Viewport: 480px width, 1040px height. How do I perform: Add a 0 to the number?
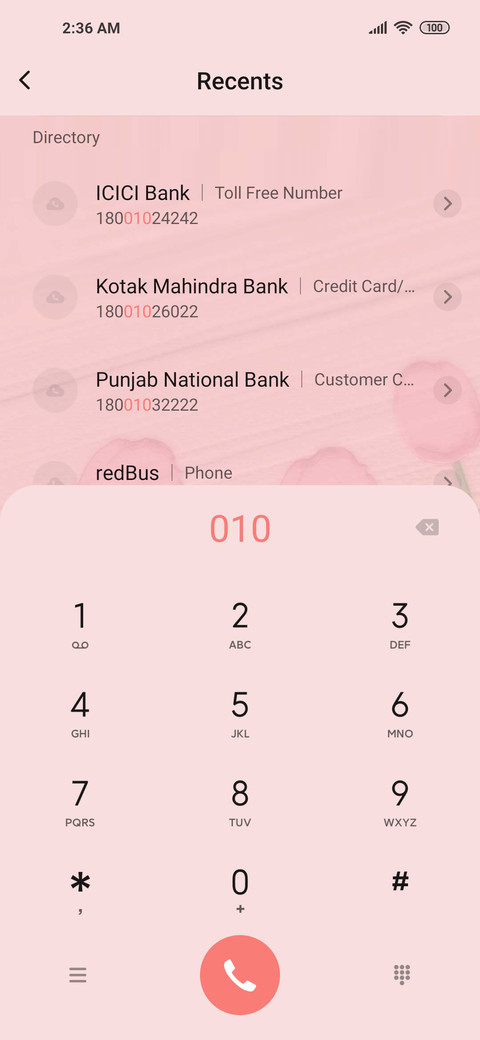pos(240,891)
